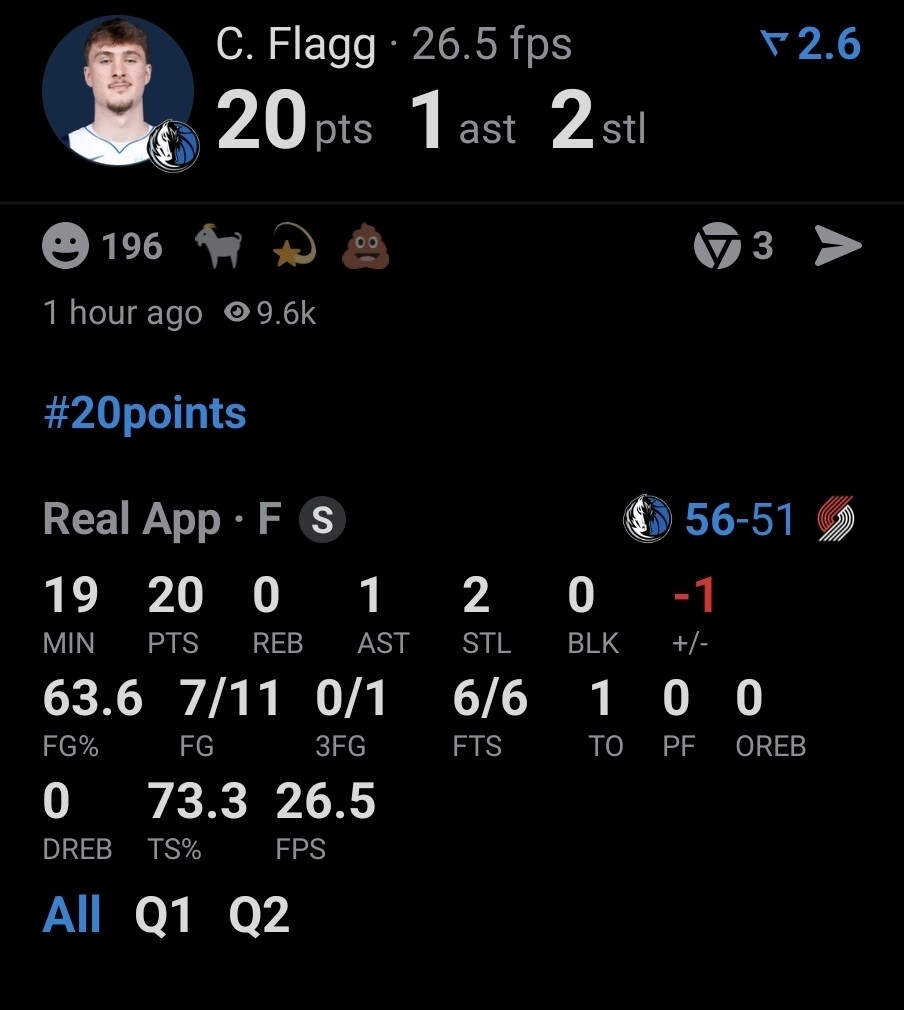React with the smiley face icon
Viewport: 904px width, 1010px height.
pyautogui.click(x=66, y=246)
